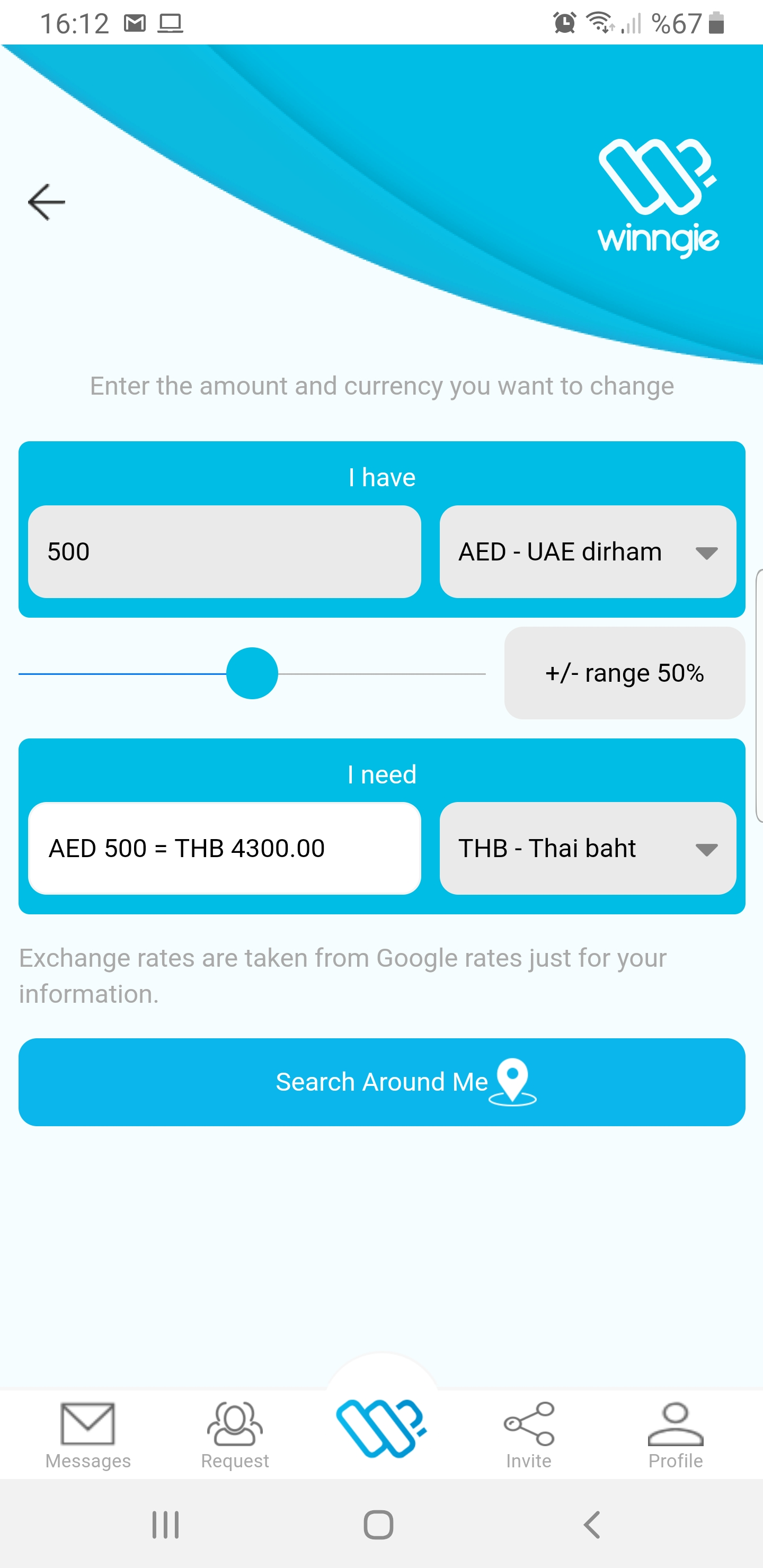Screen dimensions: 763x1568
Task: Go to the system home screen
Action: click(x=378, y=1525)
